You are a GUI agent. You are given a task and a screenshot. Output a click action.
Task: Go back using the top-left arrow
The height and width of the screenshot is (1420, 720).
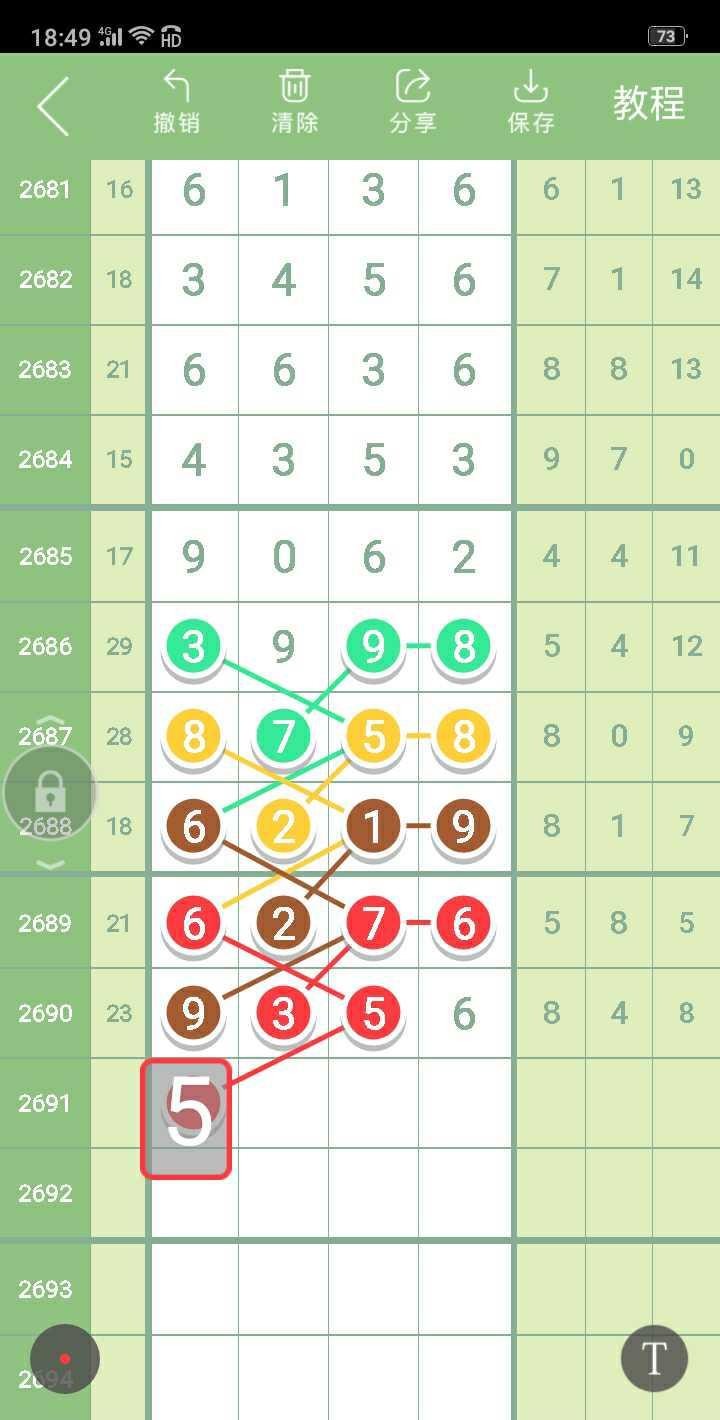(x=54, y=106)
